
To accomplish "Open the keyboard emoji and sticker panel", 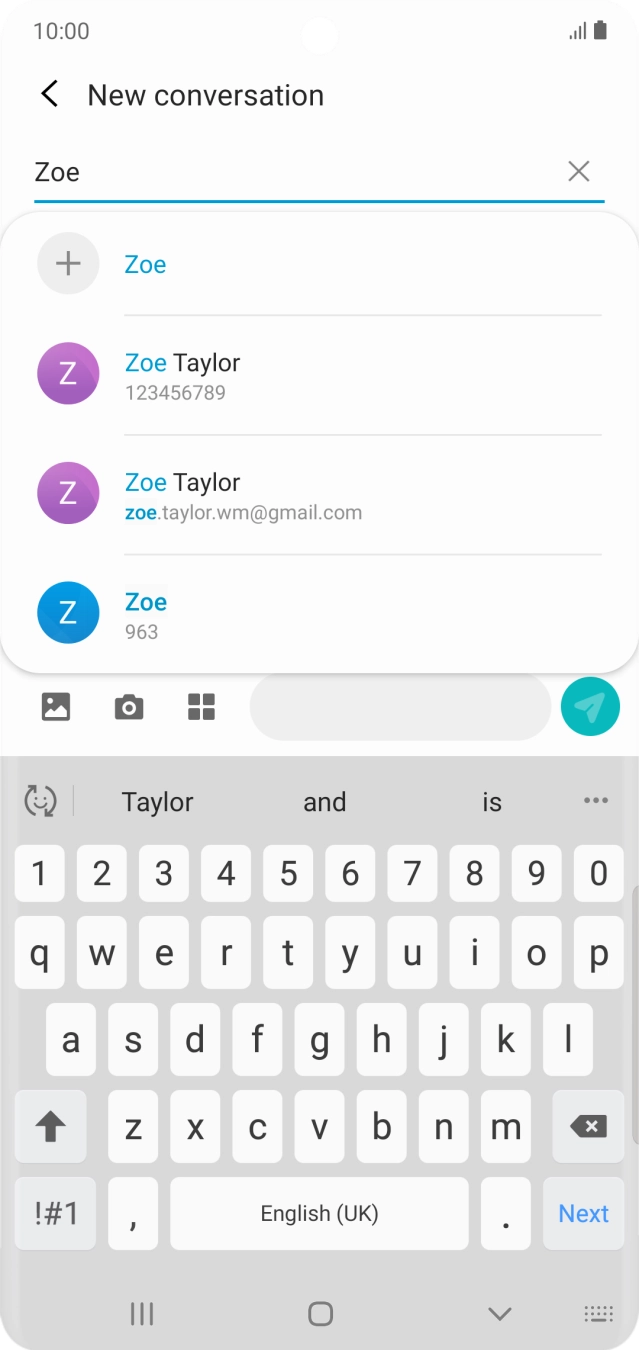I will 40,801.
